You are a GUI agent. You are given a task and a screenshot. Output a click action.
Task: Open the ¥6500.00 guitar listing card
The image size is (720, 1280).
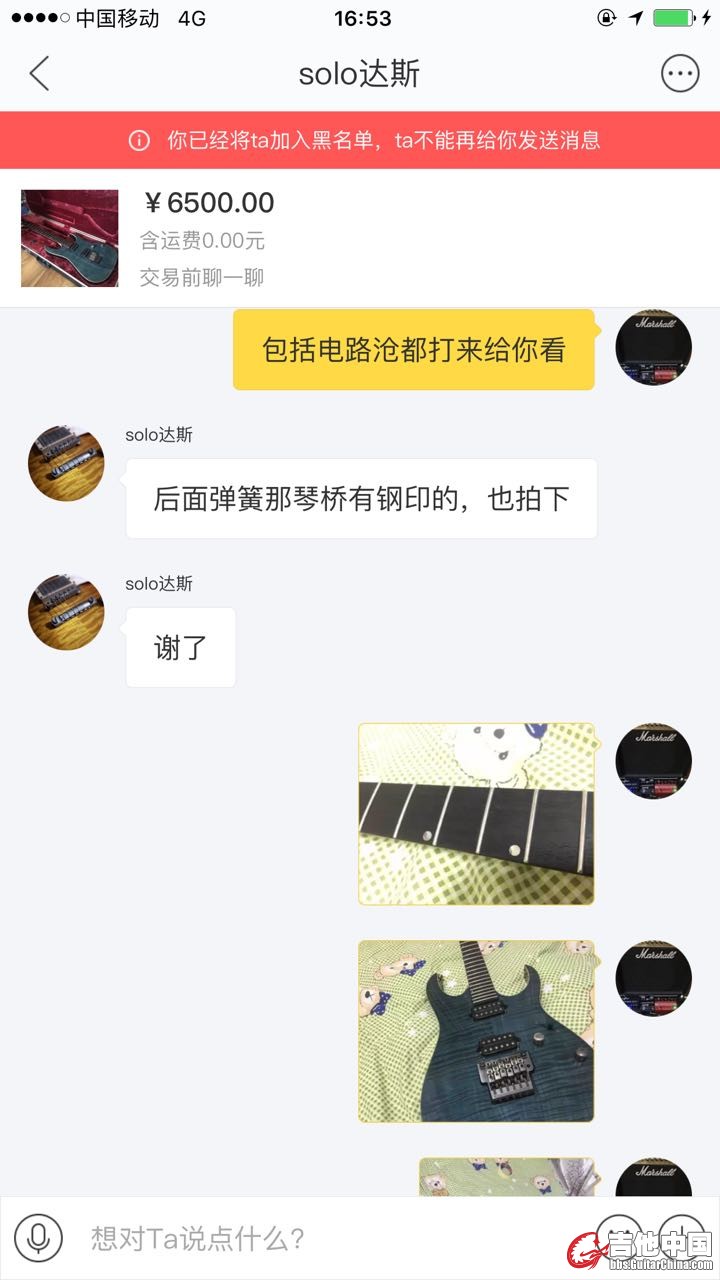[360, 238]
